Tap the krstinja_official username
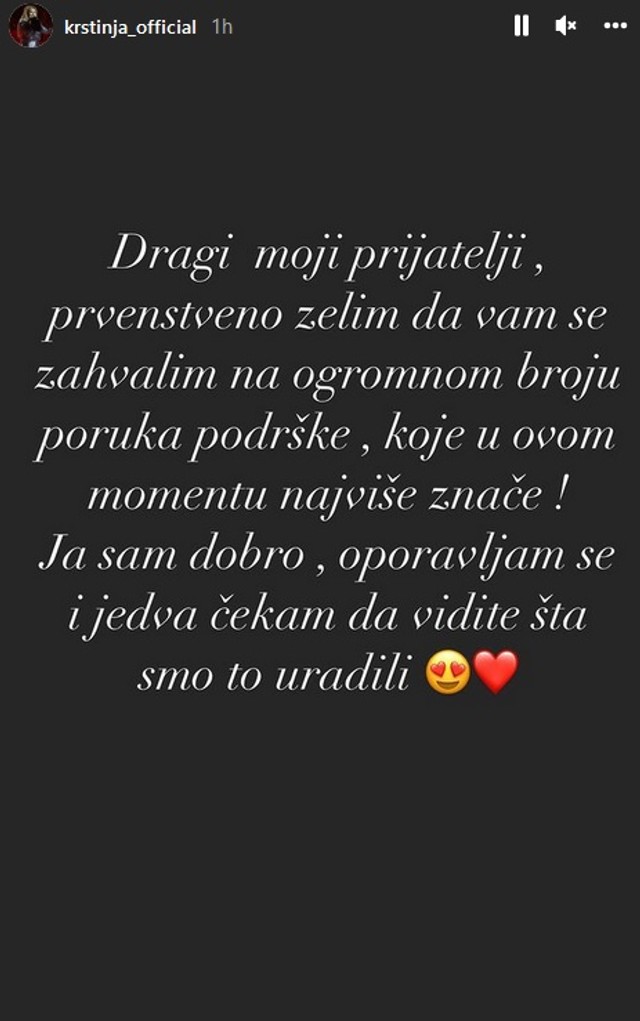 pyautogui.click(x=129, y=27)
